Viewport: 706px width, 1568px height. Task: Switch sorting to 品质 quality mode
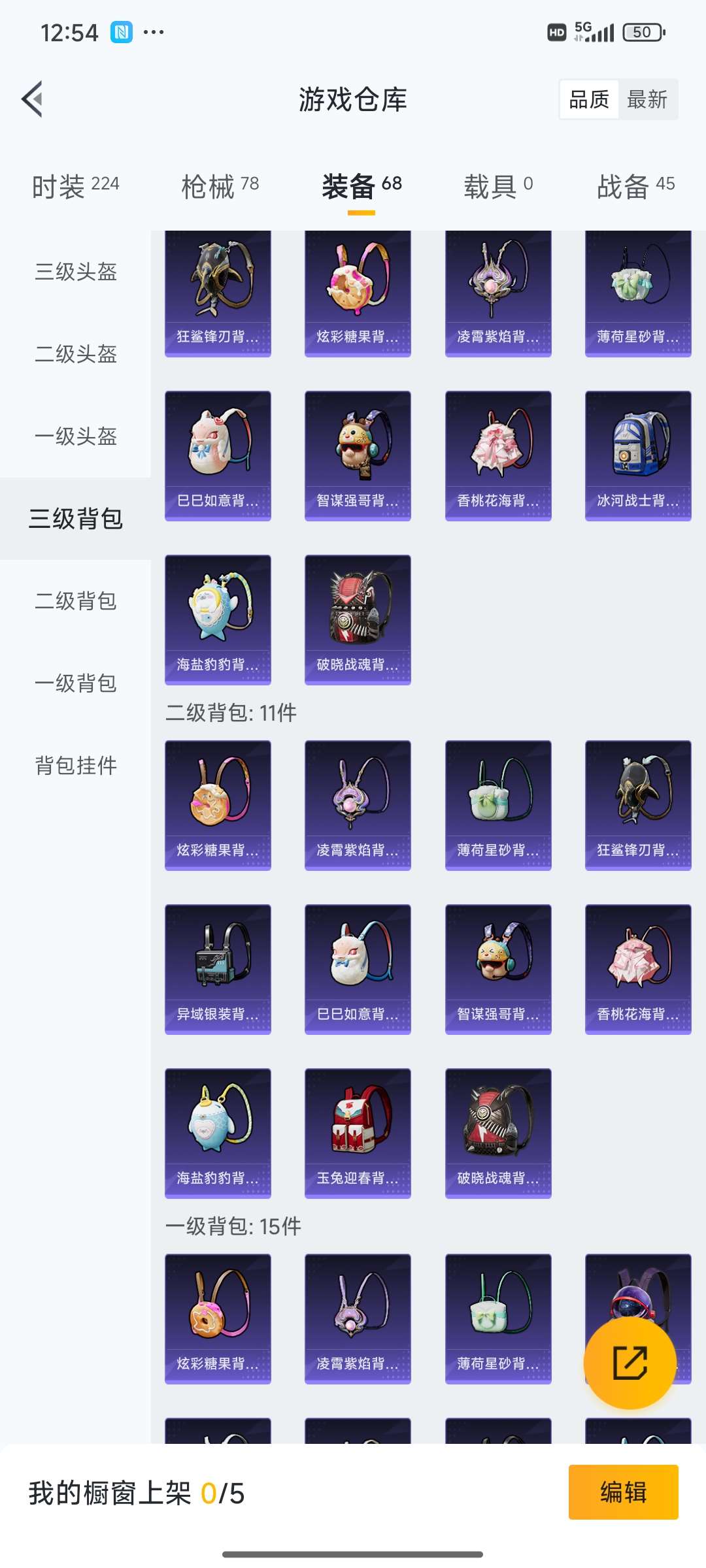[586, 99]
